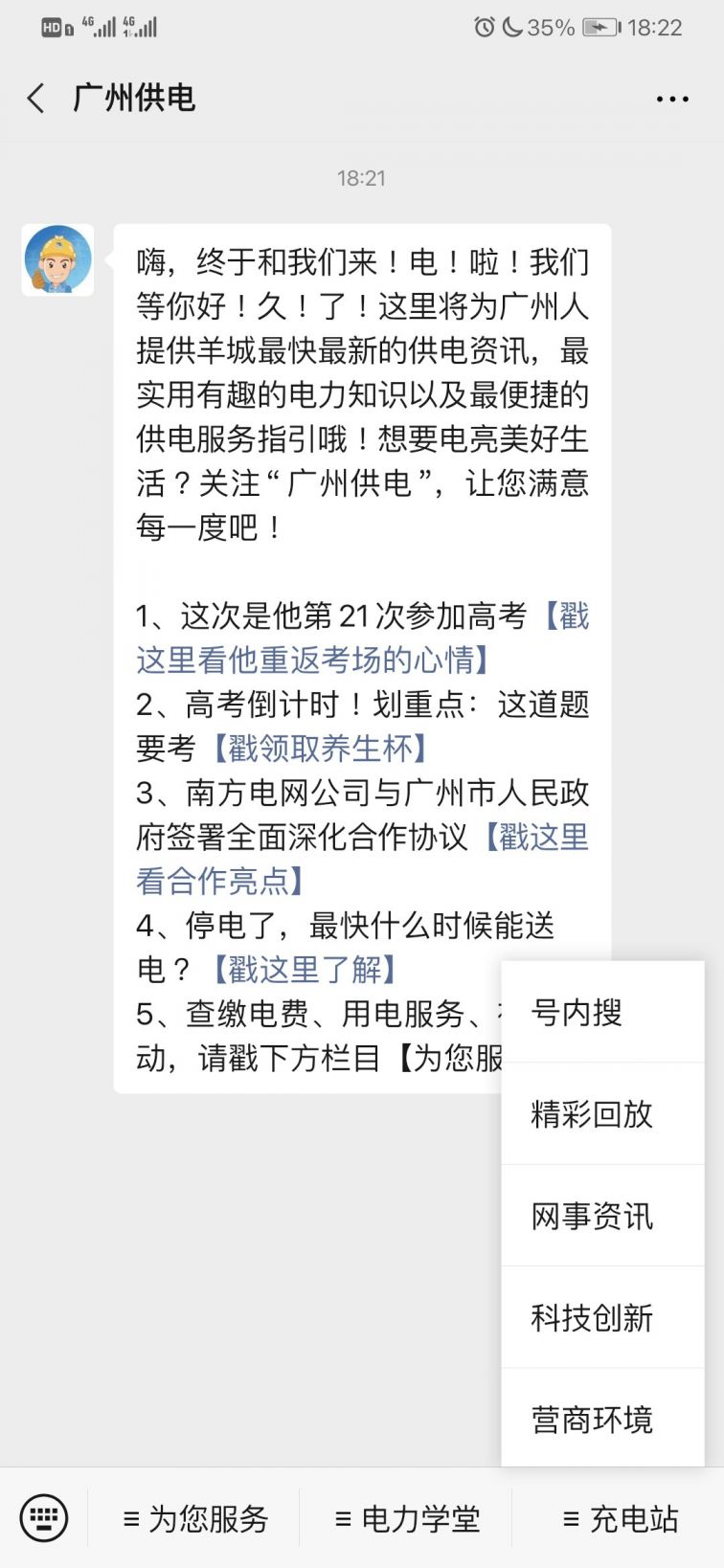Open 广州供电 account avatar
The height and width of the screenshot is (1568, 724).
57,259
